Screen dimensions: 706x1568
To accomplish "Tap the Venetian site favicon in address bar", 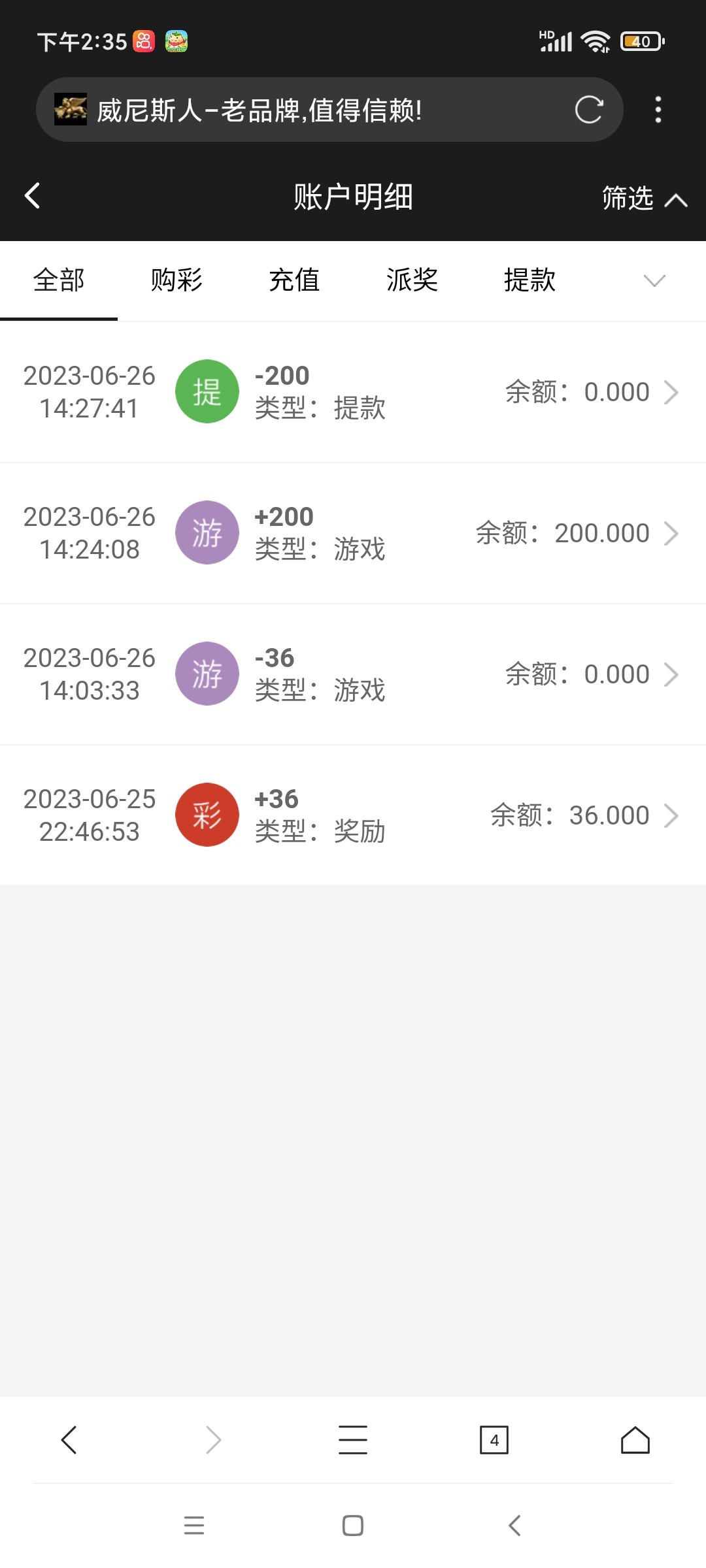I will (71, 109).
